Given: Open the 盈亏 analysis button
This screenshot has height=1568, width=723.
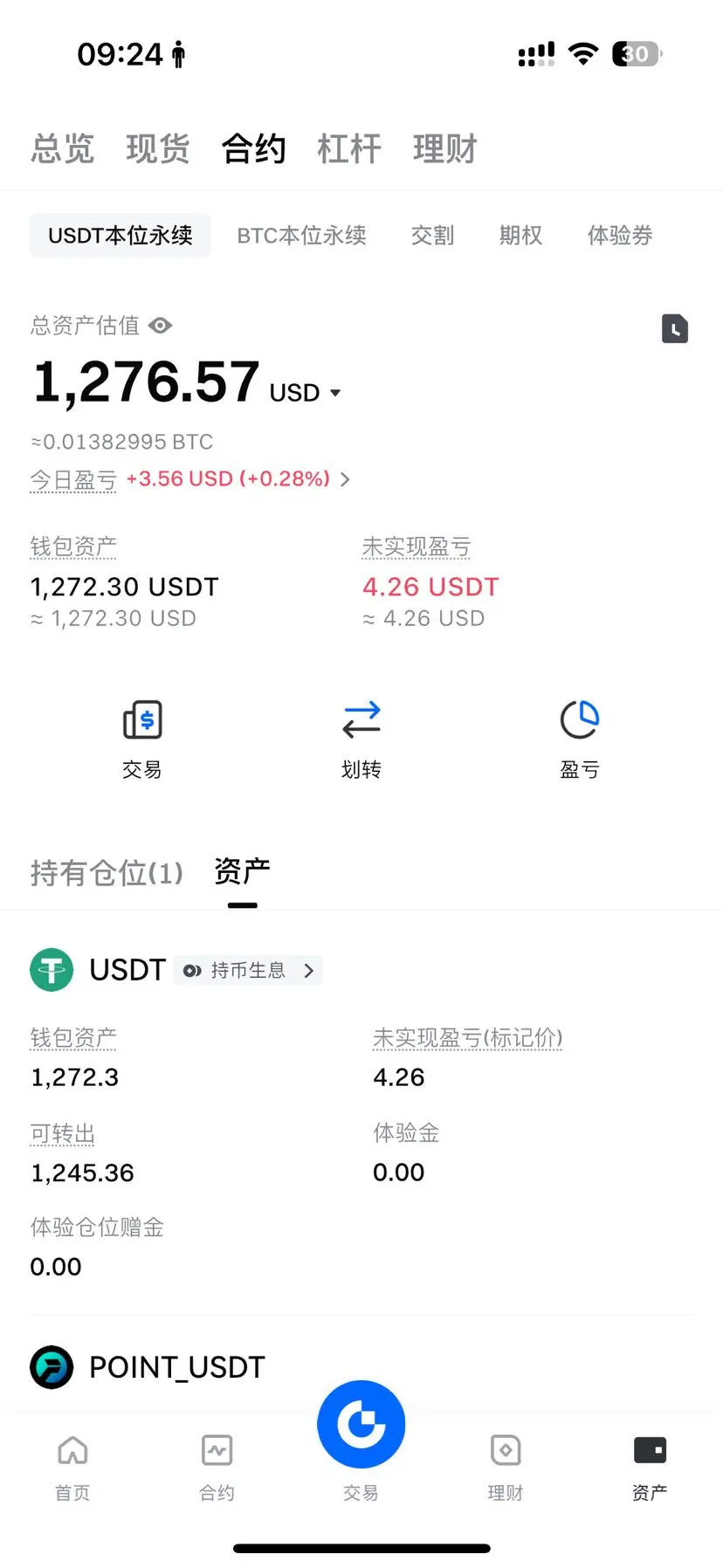Looking at the screenshot, I should pos(580,738).
